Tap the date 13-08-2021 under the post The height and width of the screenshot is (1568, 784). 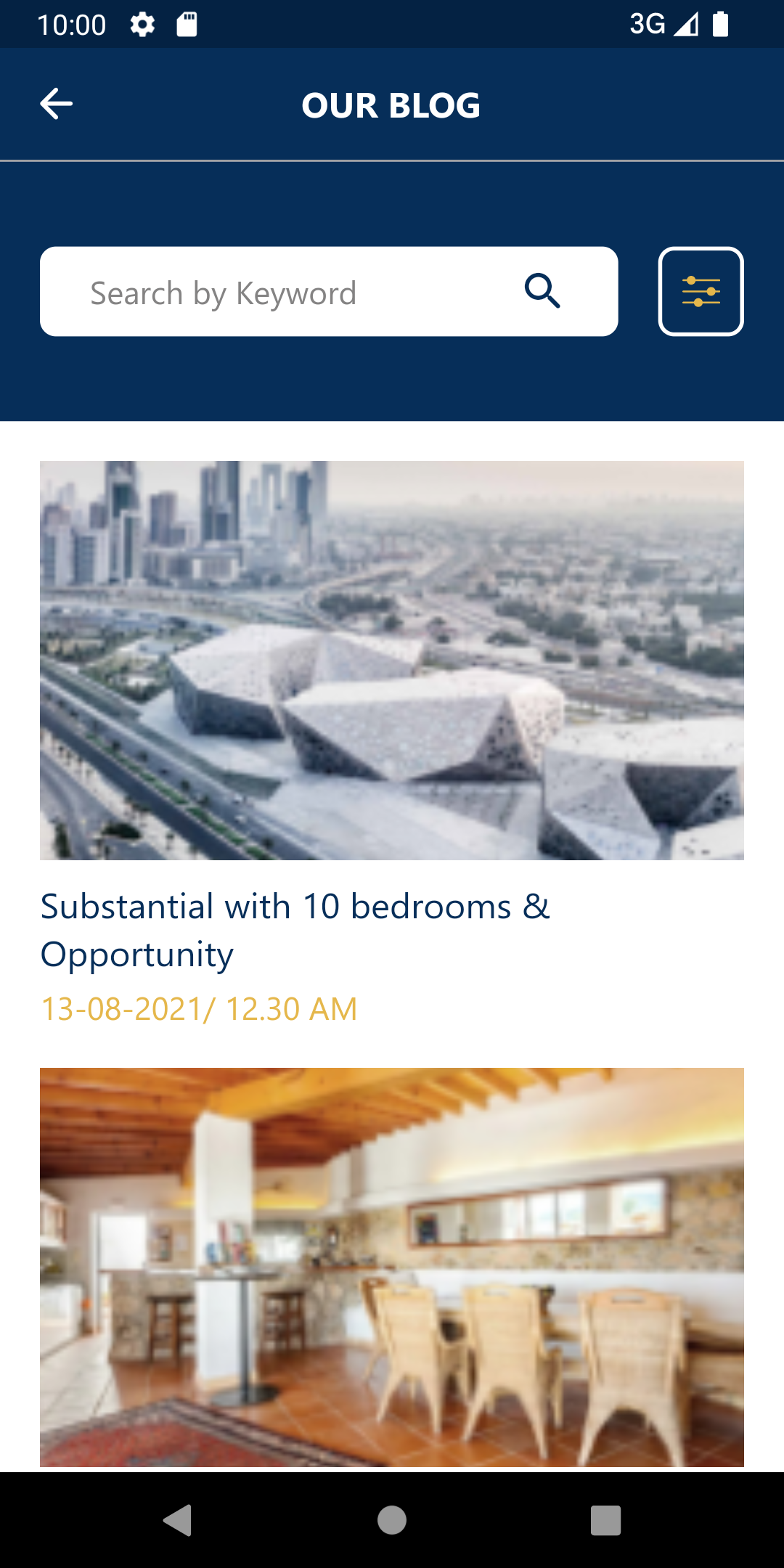click(197, 1009)
